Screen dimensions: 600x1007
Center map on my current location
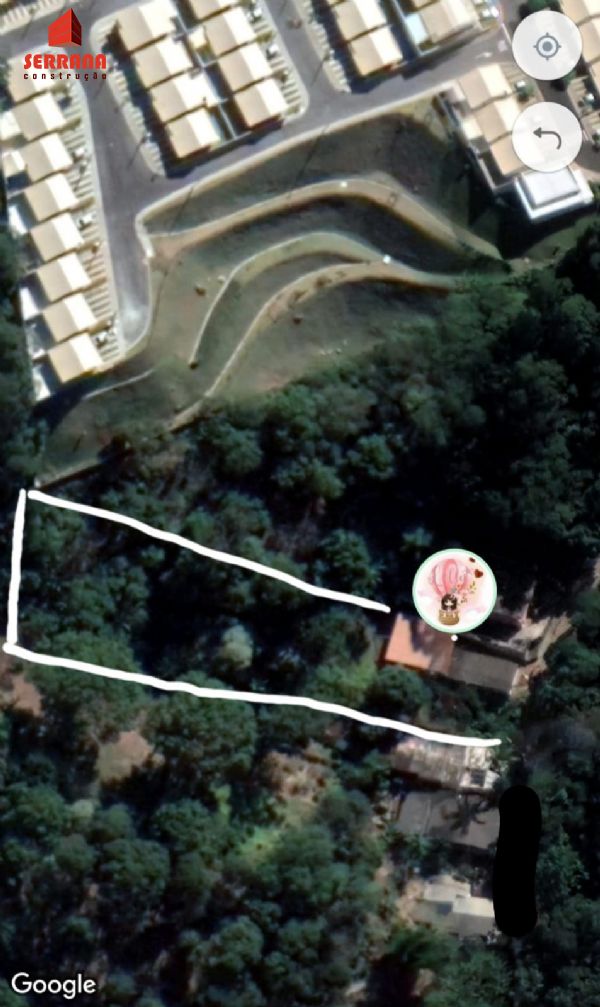(547, 46)
